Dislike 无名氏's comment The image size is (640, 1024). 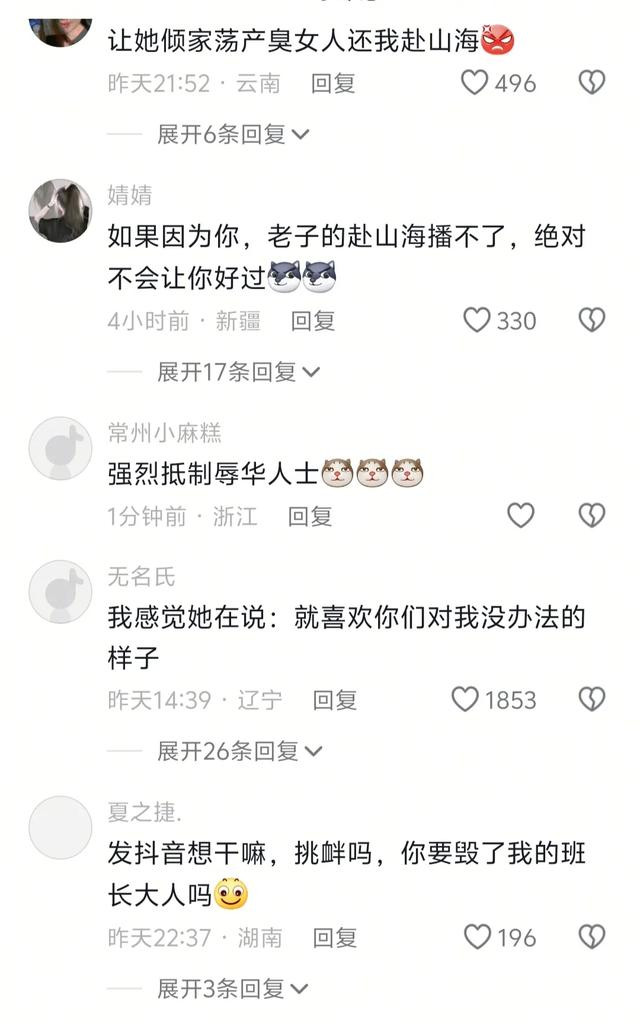click(x=592, y=699)
